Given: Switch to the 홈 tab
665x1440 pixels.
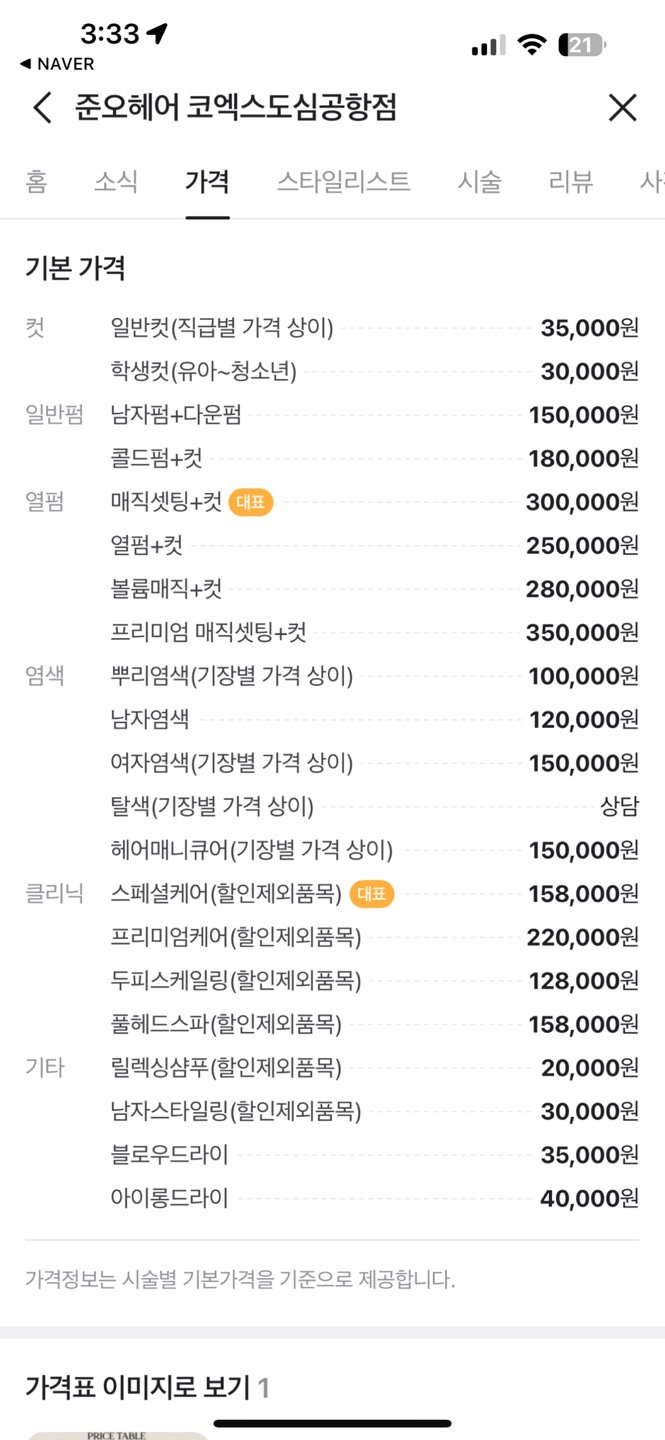Looking at the screenshot, I should pyautogui.click(x=36, y=181).
